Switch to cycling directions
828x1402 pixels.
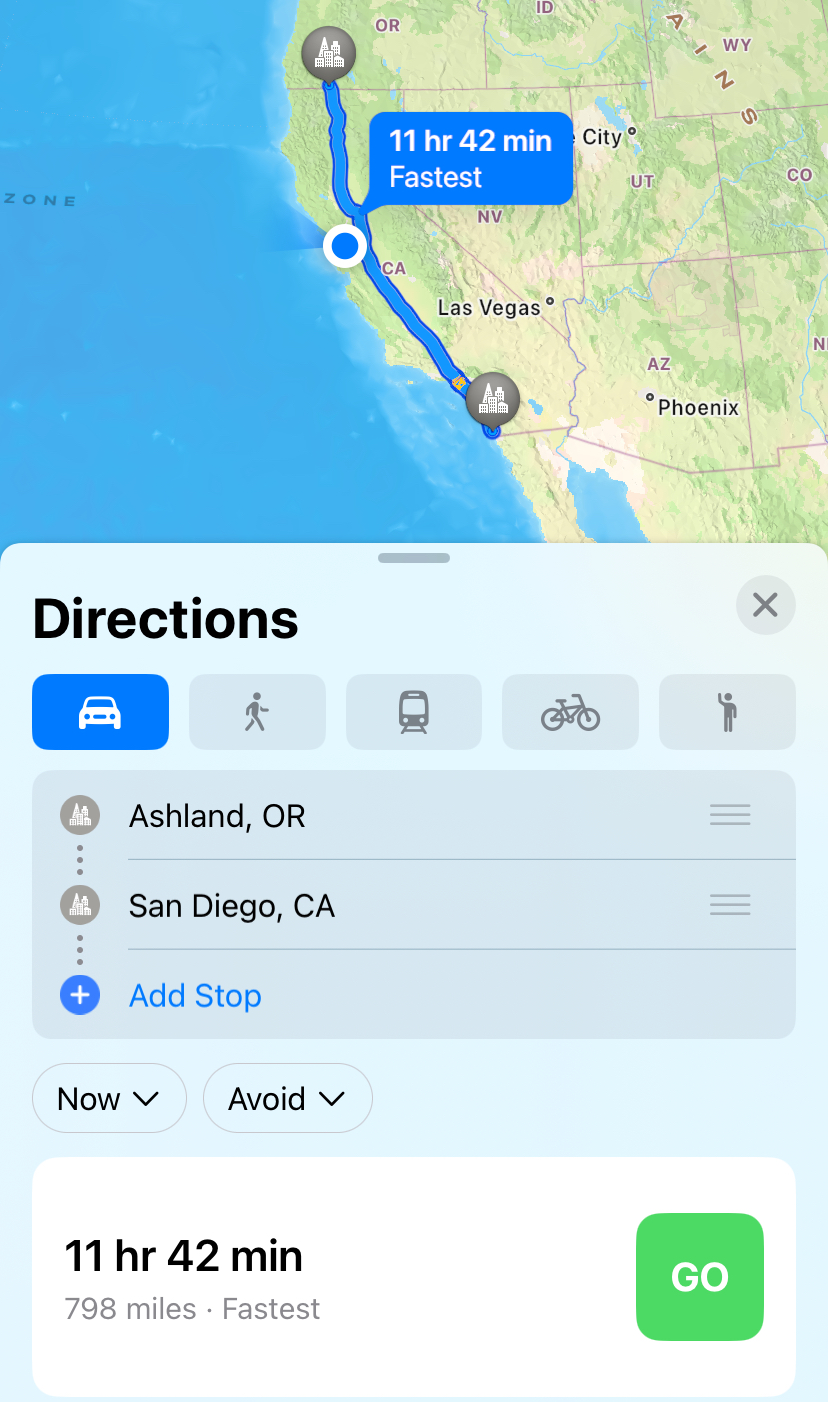pos(570,712)
